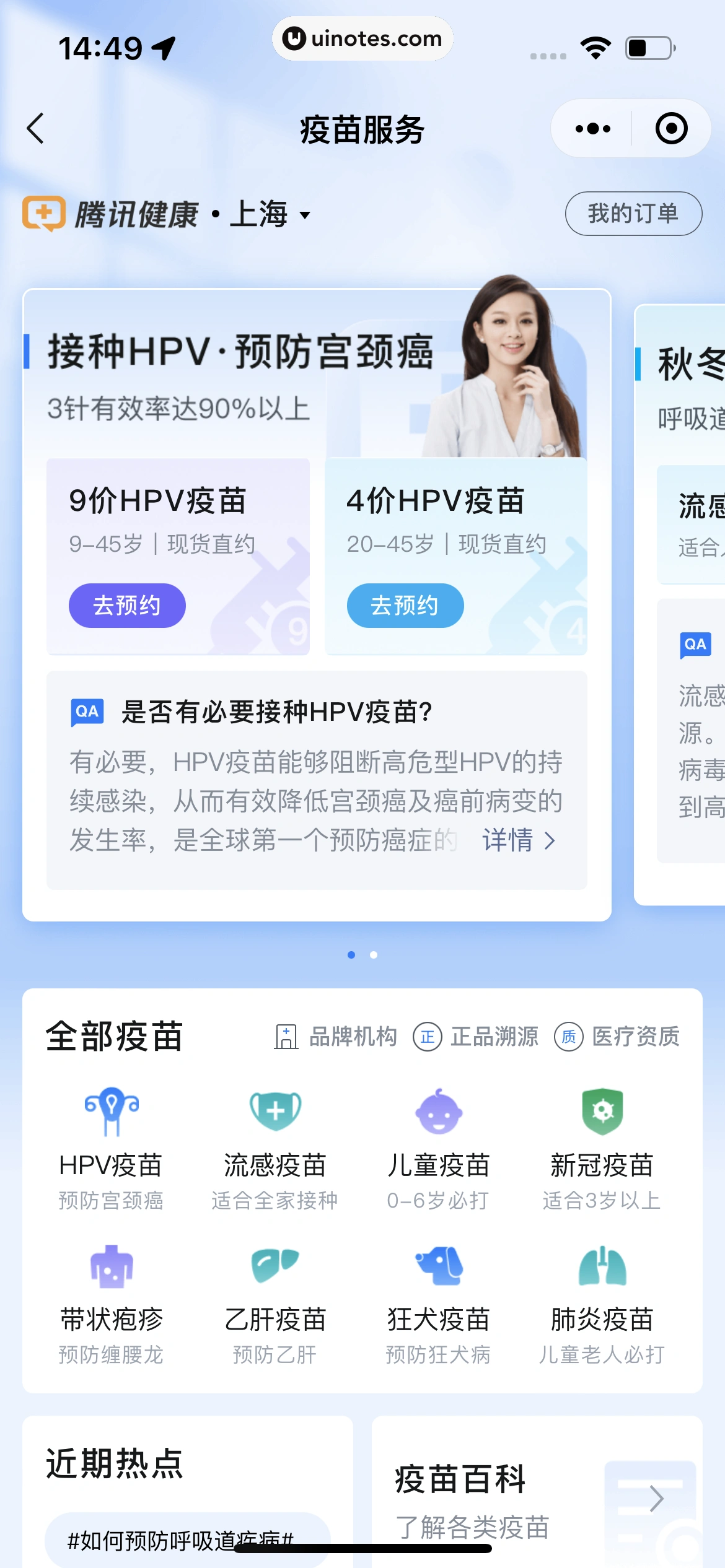The image size is (725, 1568).
Task: Select the 带状疱疹 icon
Action: click(110, 1265)
